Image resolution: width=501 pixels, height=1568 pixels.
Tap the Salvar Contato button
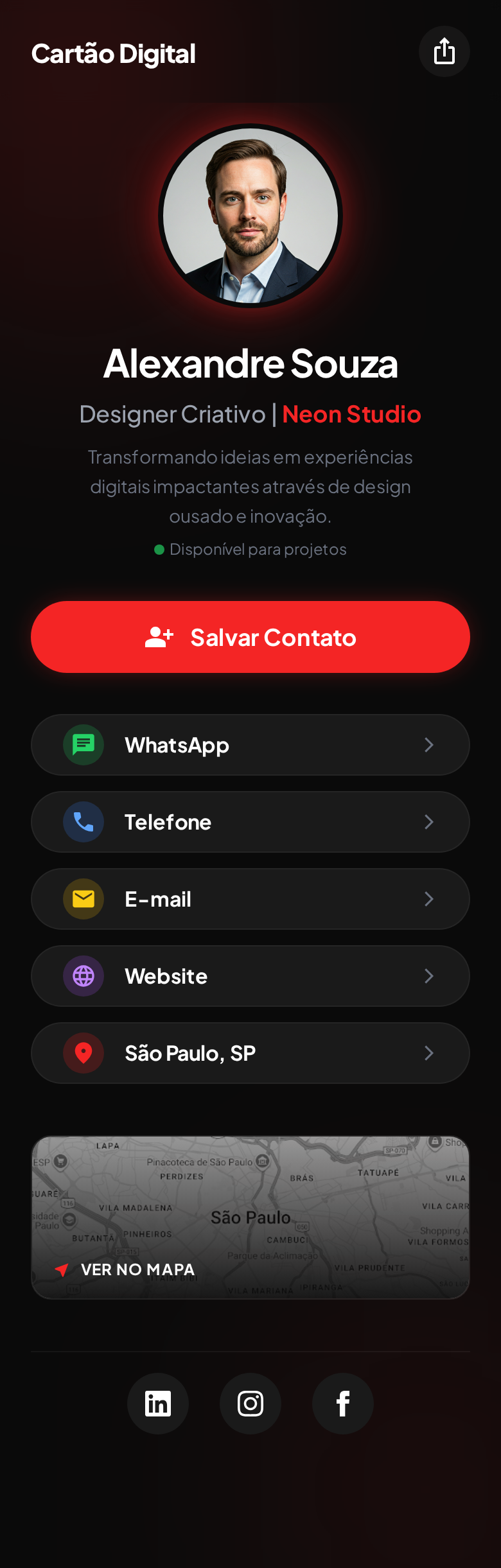point(251,637)
